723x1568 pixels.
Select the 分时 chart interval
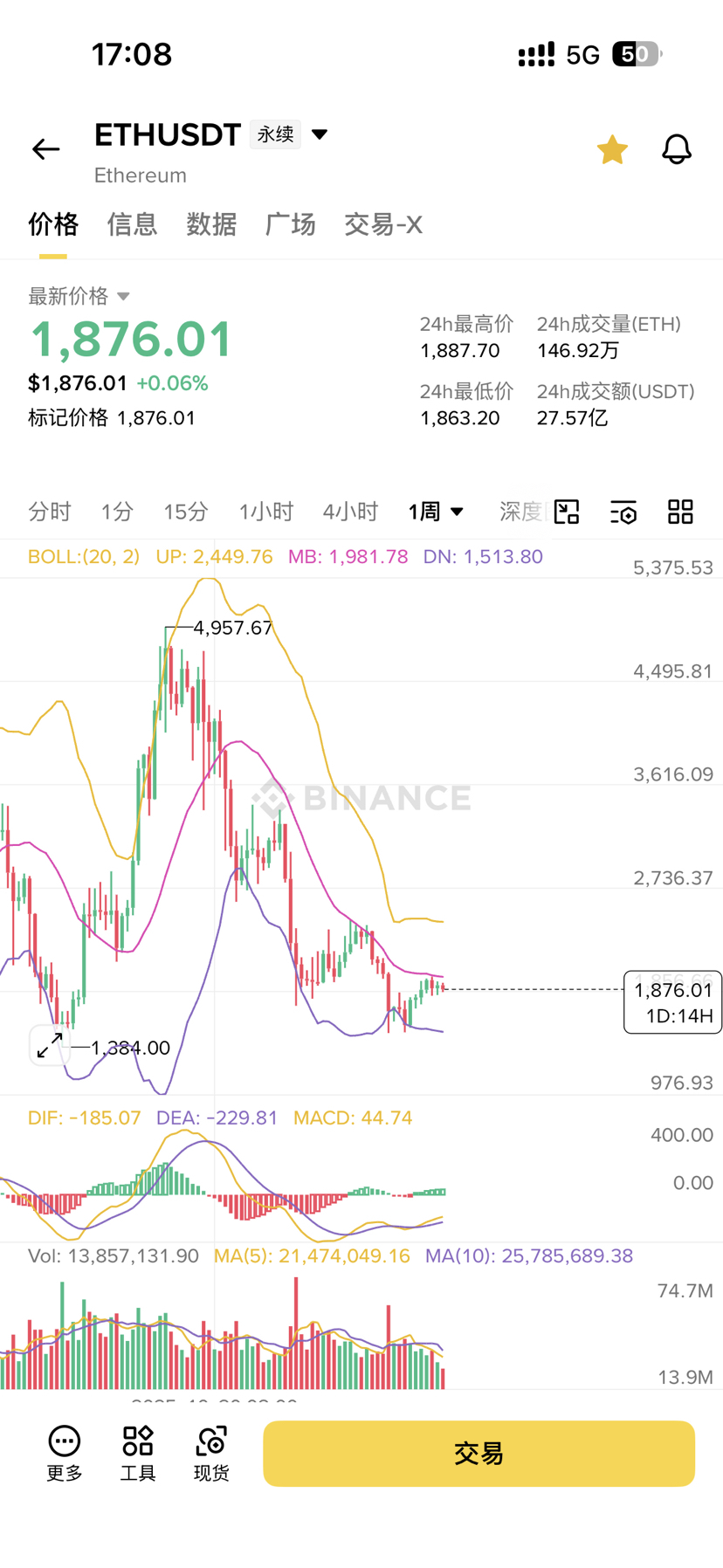coord(49,512)
